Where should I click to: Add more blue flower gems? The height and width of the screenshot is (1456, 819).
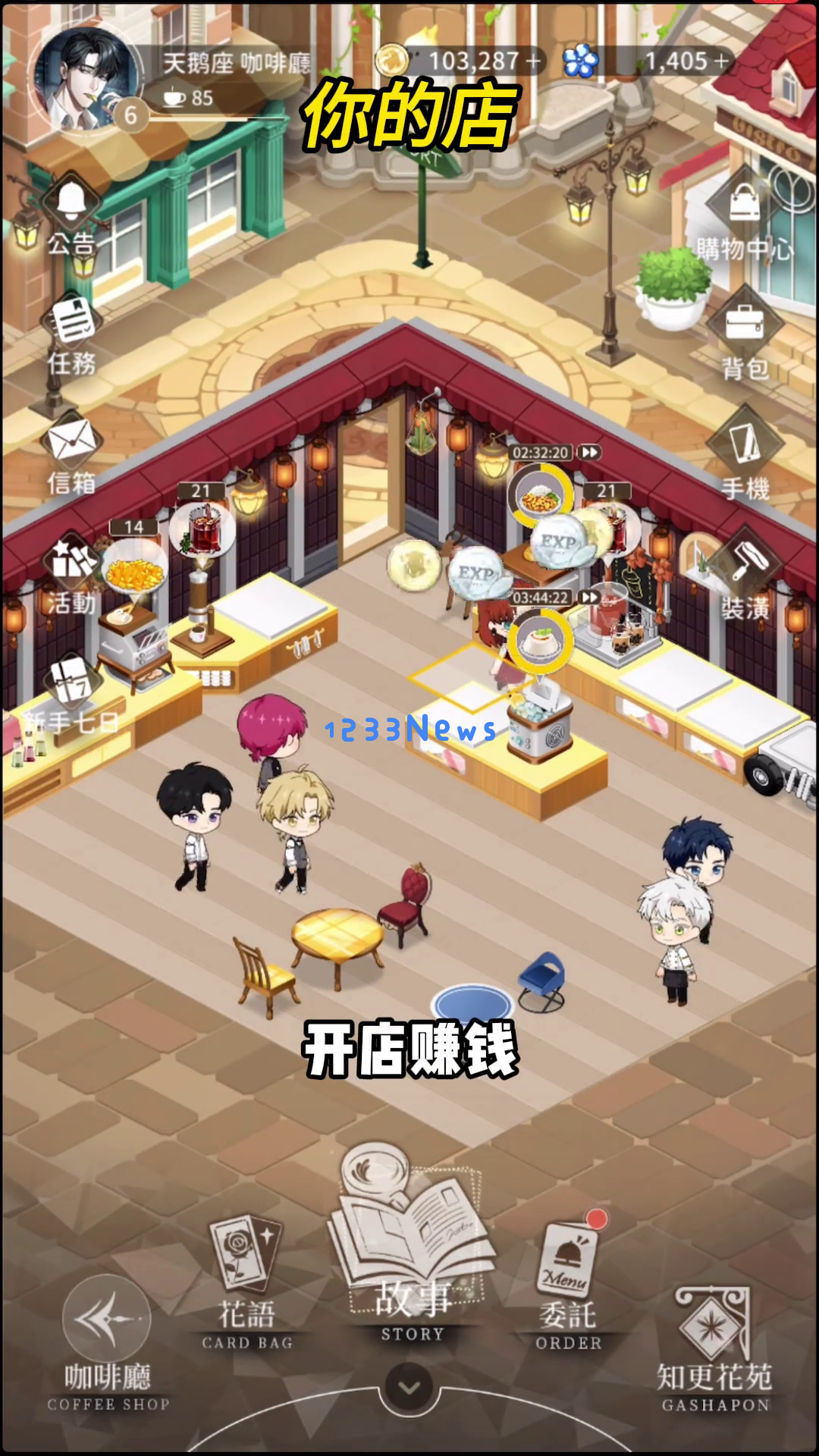721,61
